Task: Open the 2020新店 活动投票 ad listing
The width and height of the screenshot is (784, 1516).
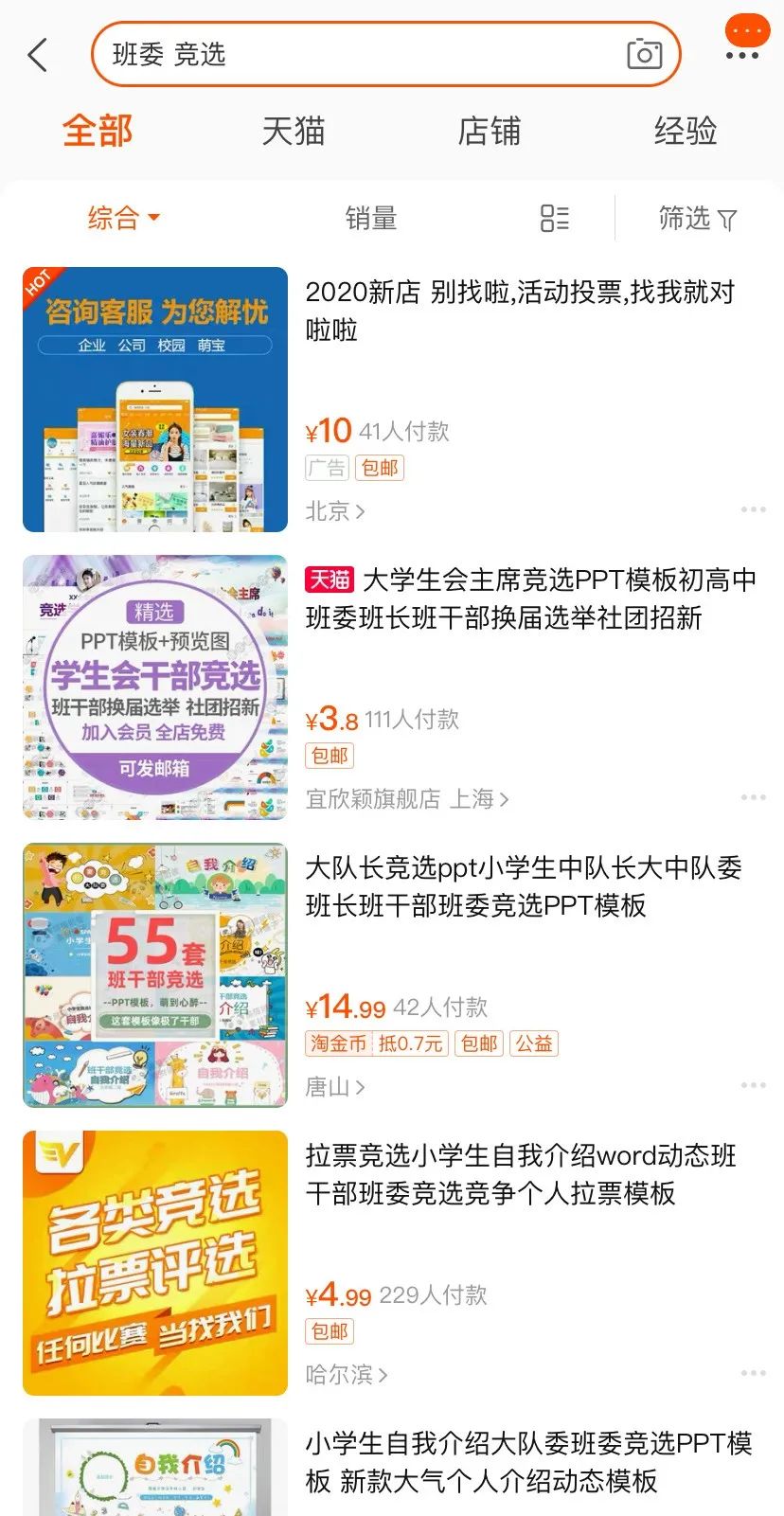Action: (x=519, y=311)
